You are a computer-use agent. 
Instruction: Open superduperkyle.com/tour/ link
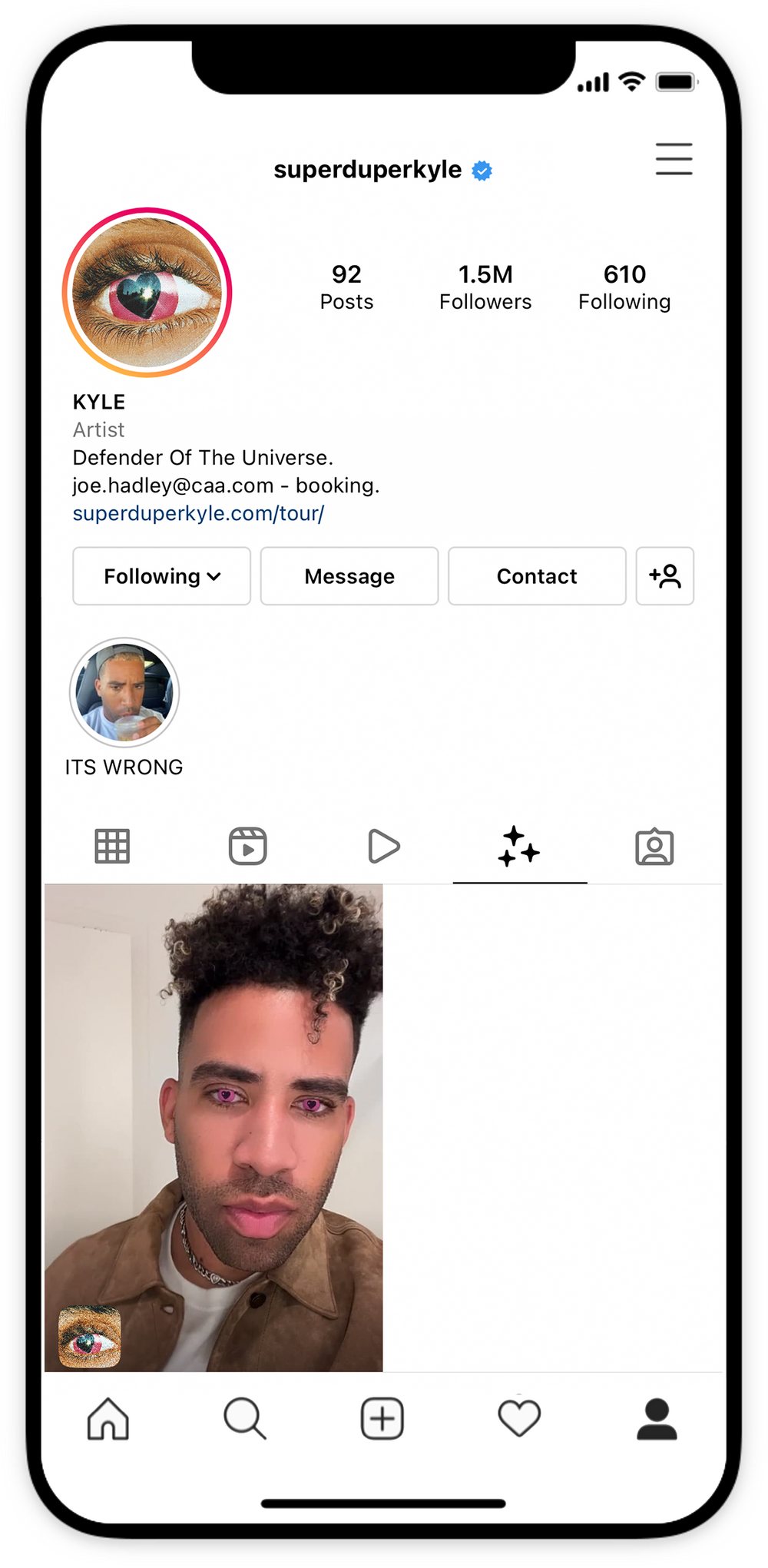[198, 513]
